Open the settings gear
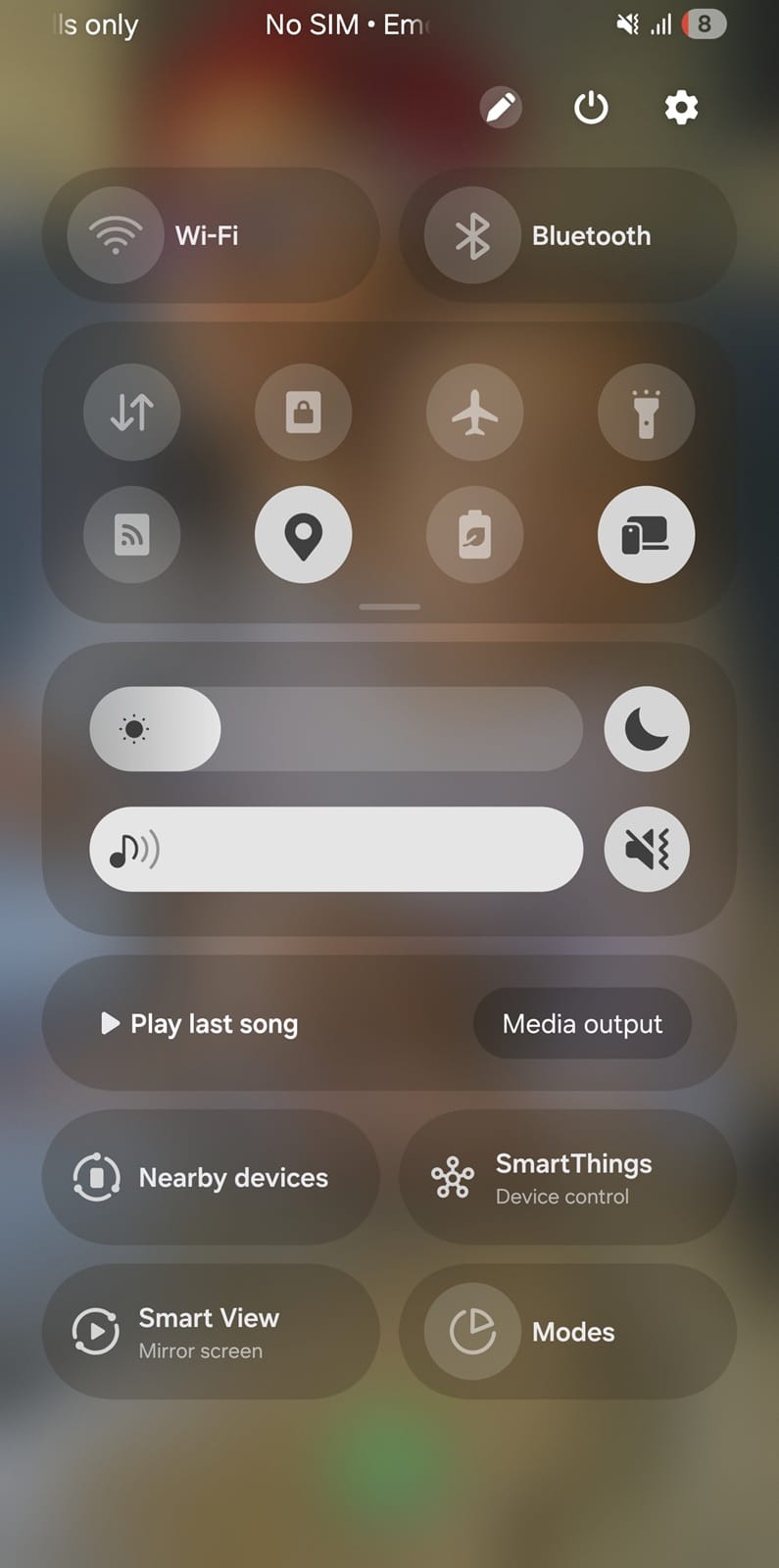Screen dimensions: 779x1568 [681, 107]
